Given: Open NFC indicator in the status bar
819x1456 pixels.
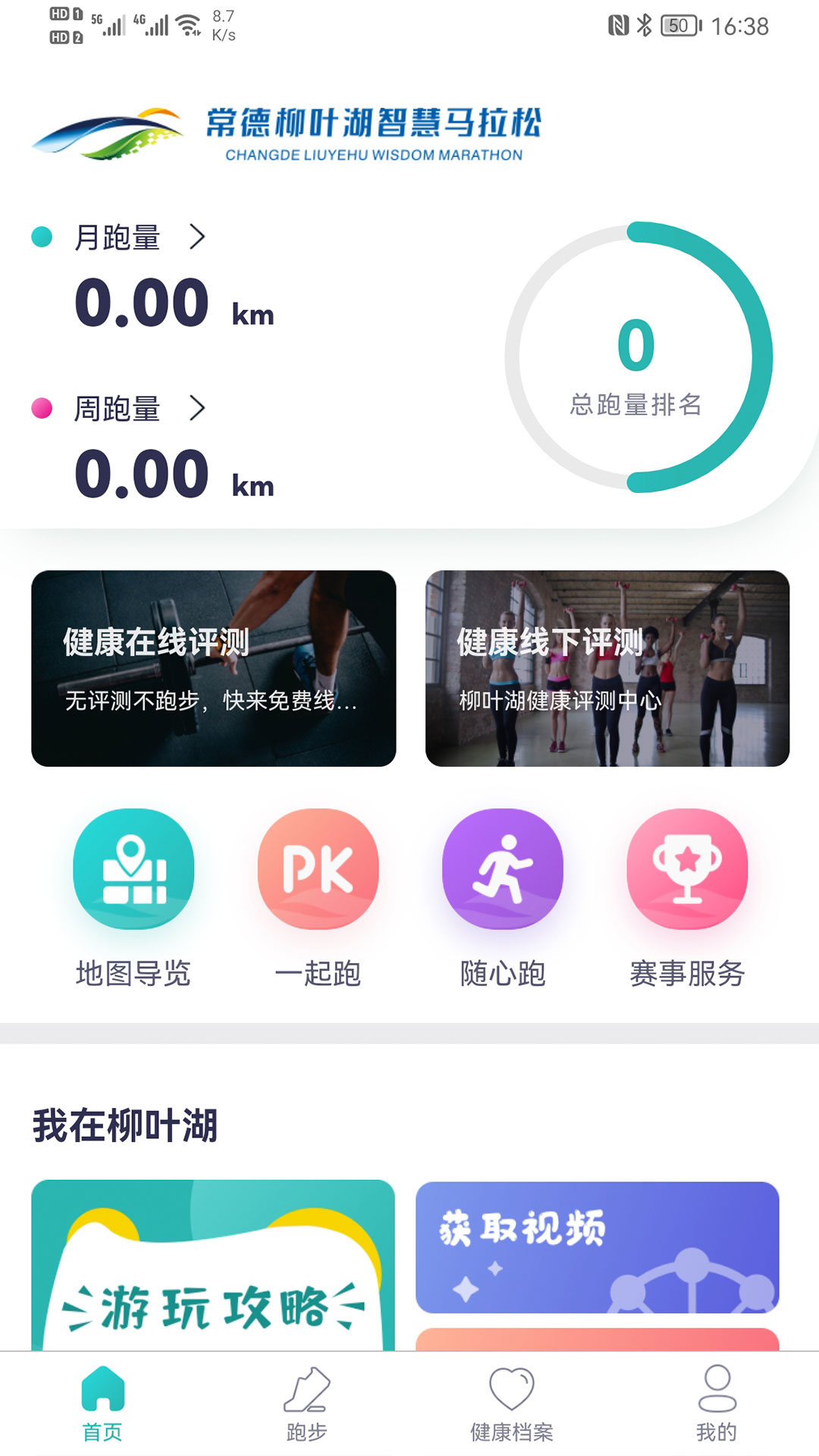Looking at the screenshot, I should [616, 24].
